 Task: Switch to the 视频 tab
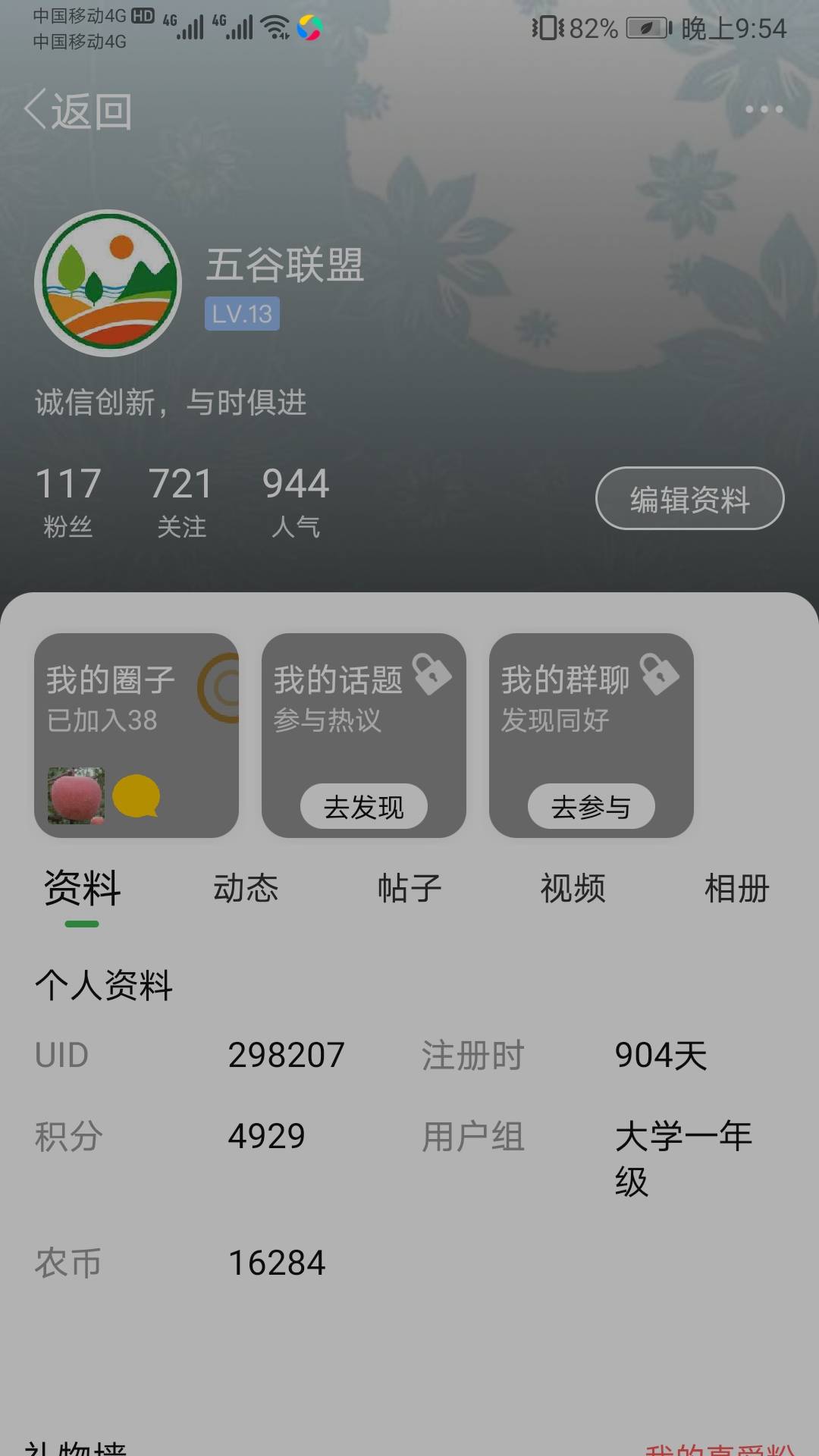[x=573, y=888]
